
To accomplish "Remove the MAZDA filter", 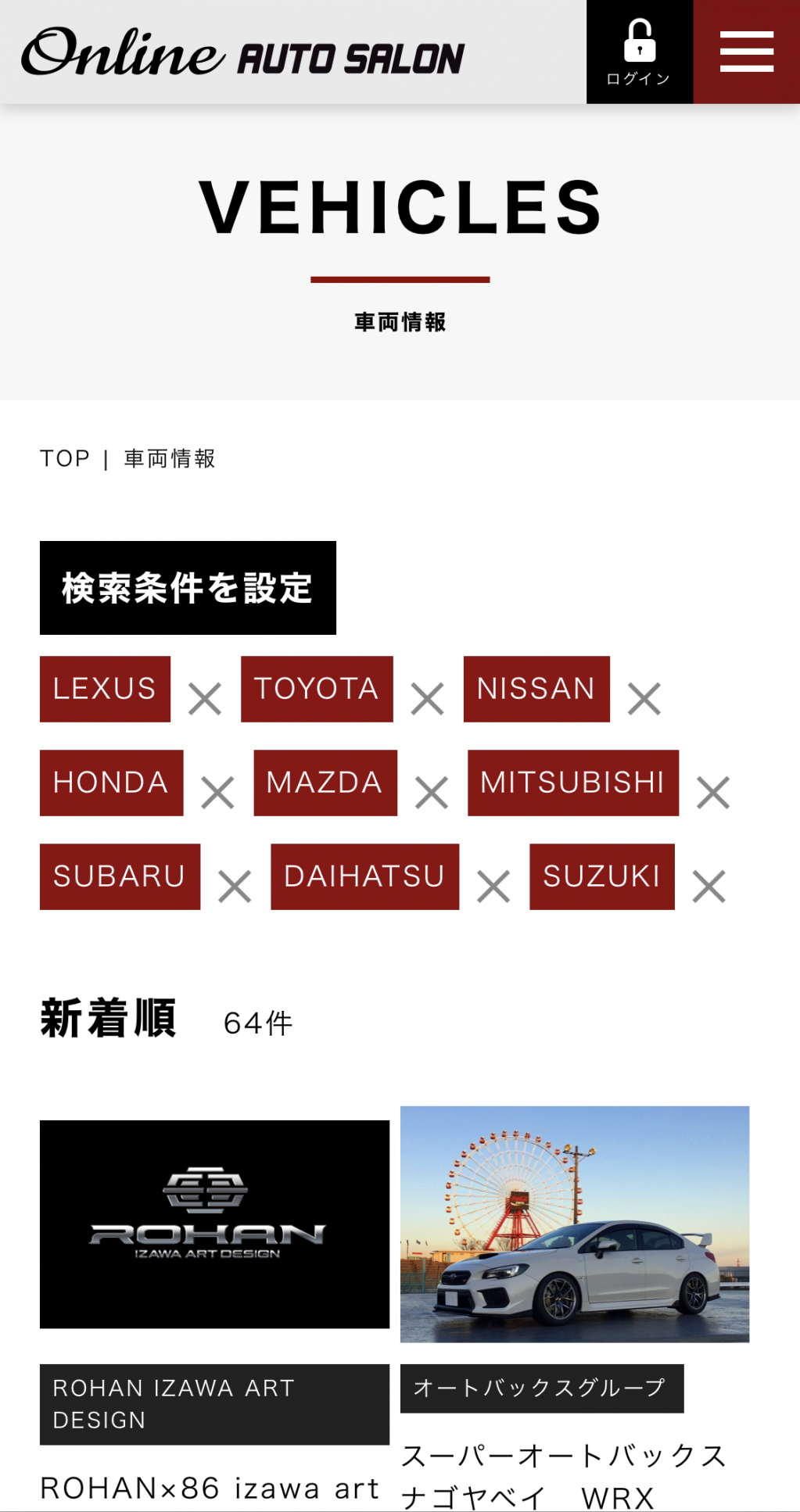I will [432, 792].
